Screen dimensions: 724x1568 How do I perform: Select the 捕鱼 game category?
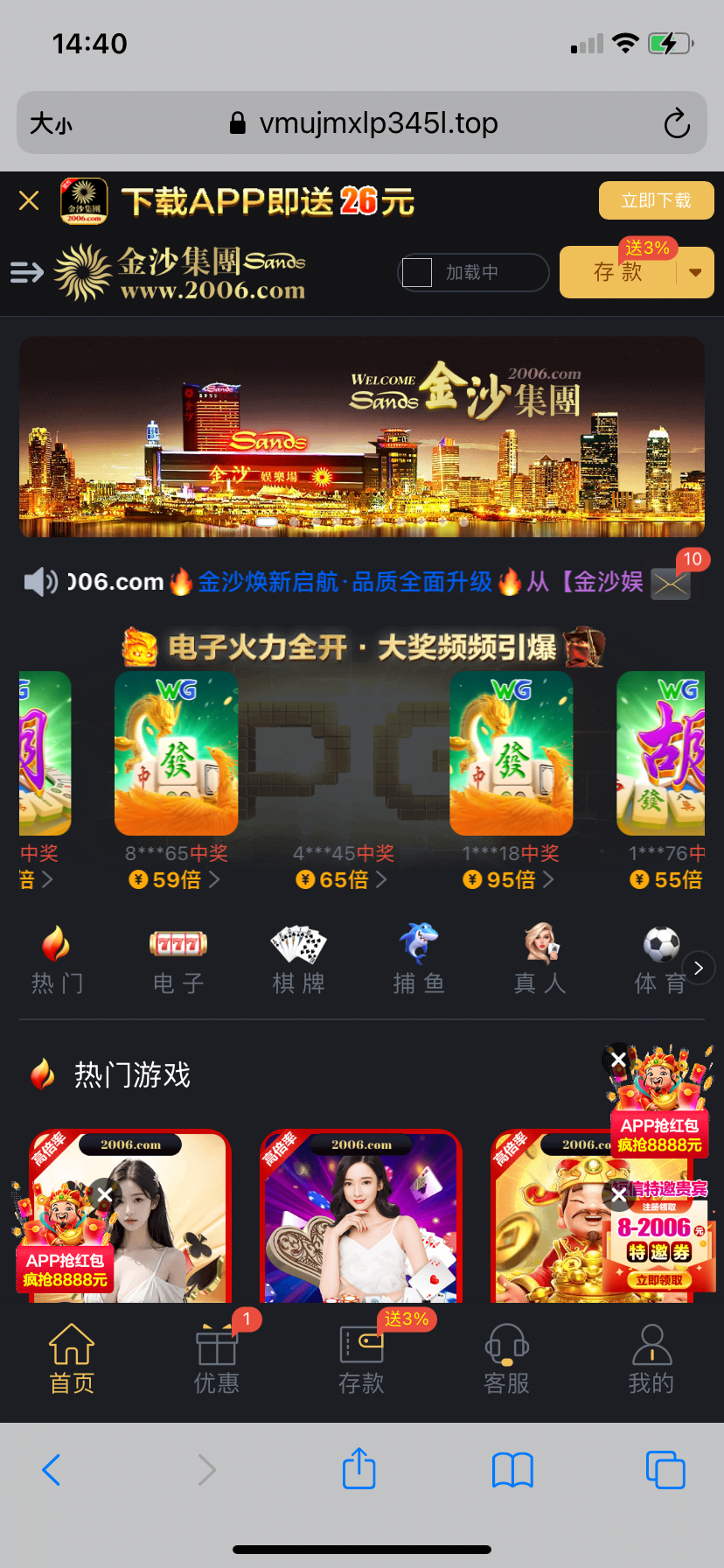419,960
